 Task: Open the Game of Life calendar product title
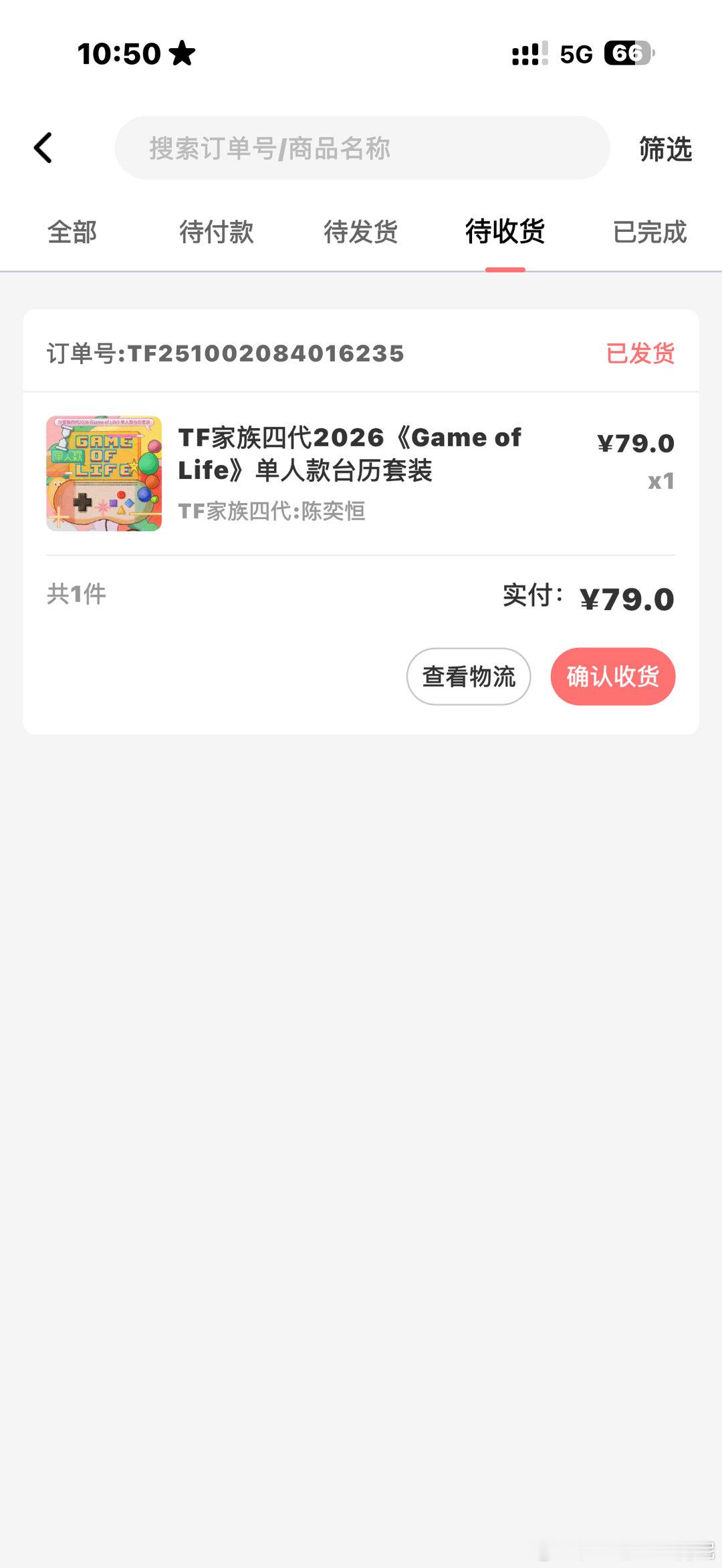pyautogui.click(x=351, y=454)
